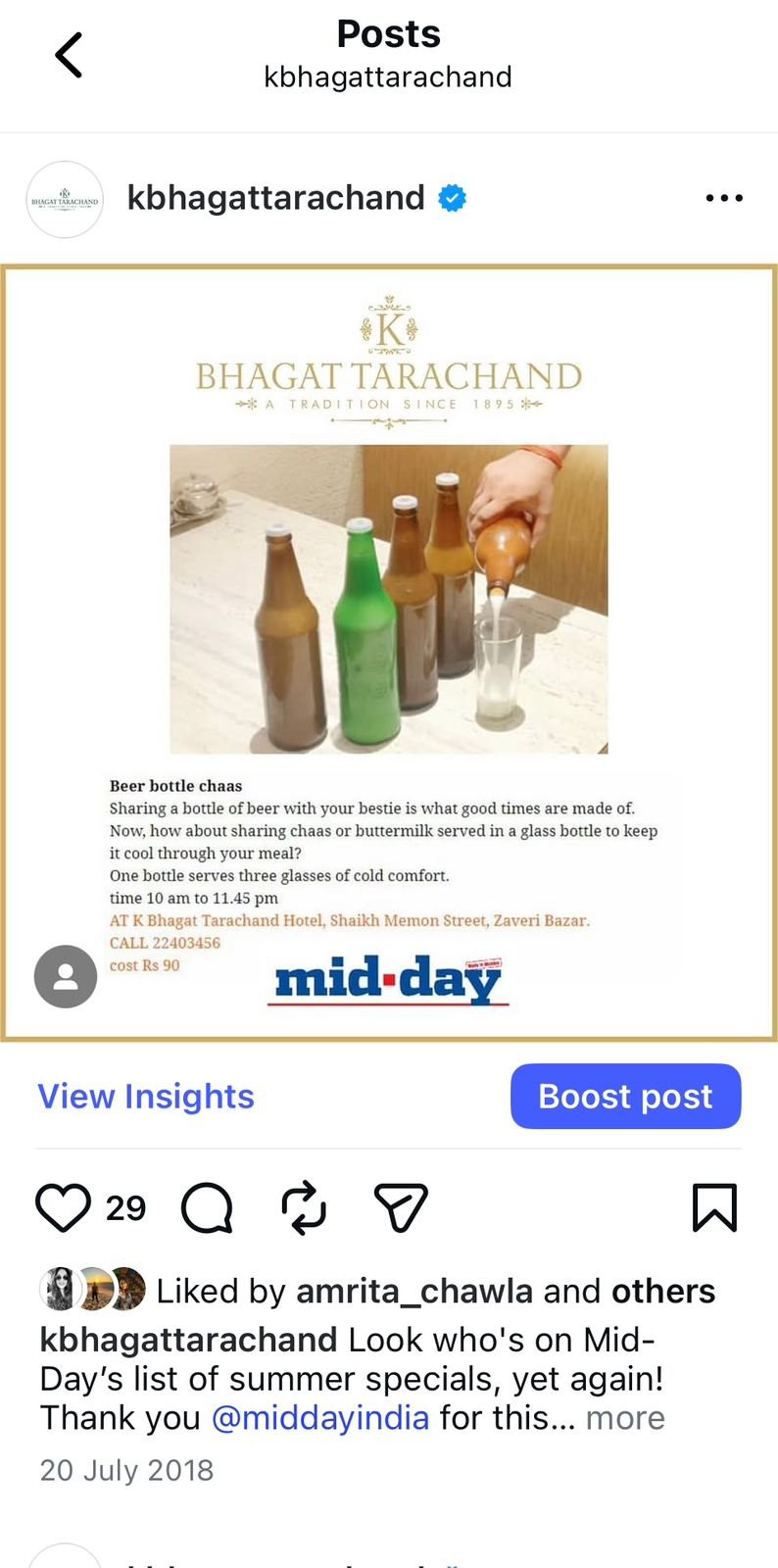Viewport: 778px width, 1568px height.
Task: Open amrita_chawla's profile from likes
Action: click(x=413, y=1291)
